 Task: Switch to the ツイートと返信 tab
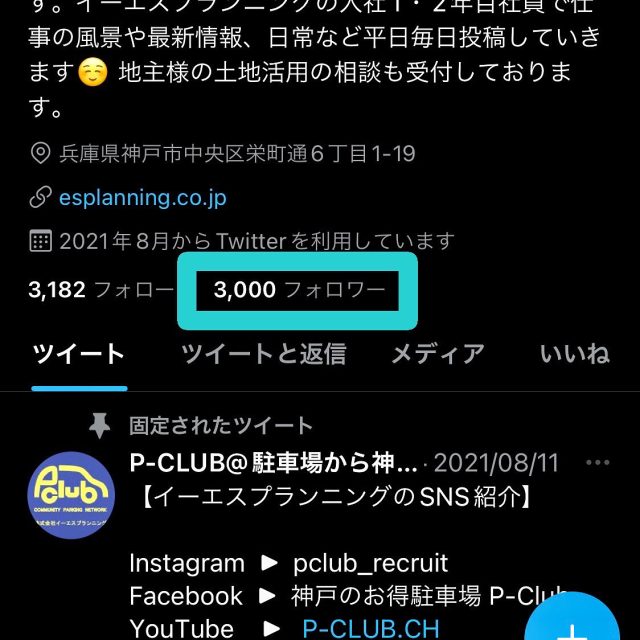[263, 353]
